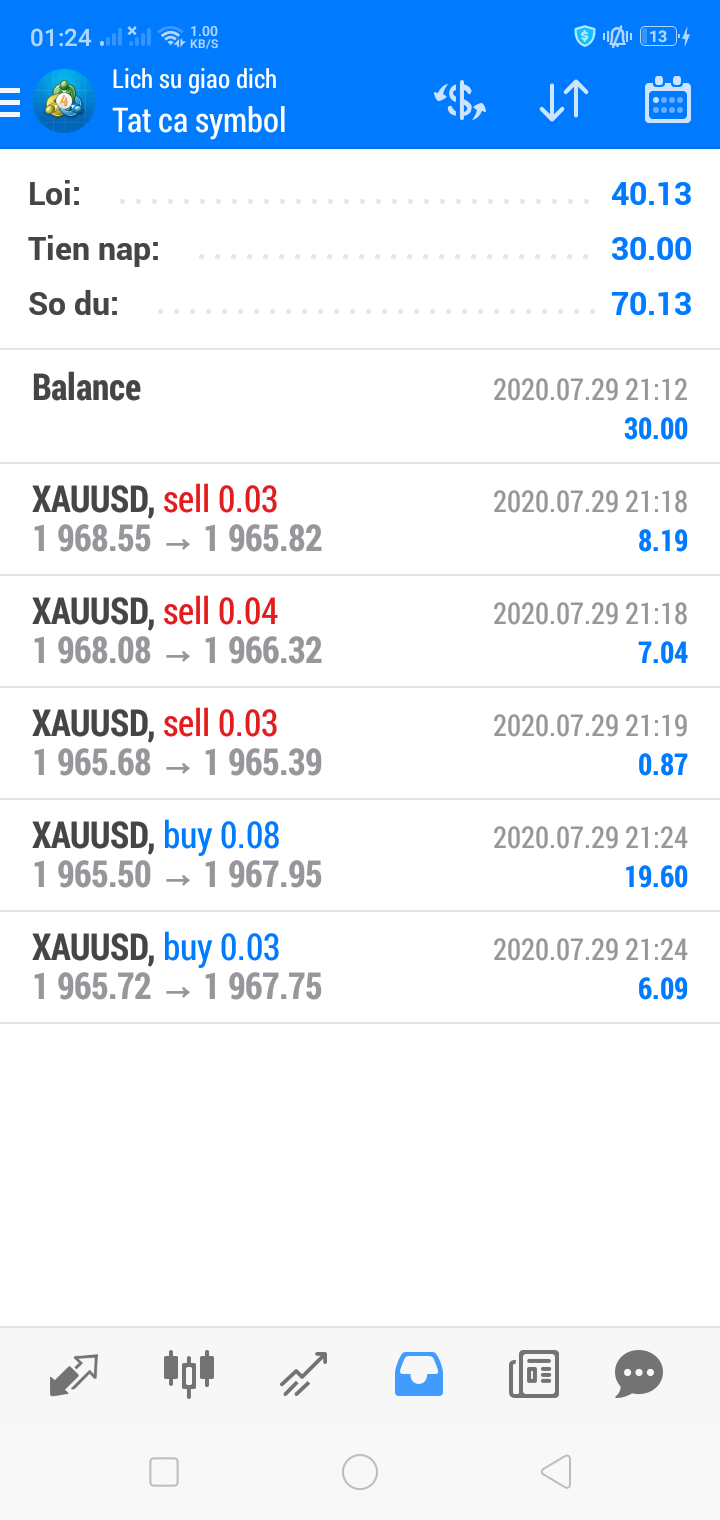The image size is (720, 1520).
Task: Switch to the Chart candlestick tab
Action: (x=189, y=1372)
